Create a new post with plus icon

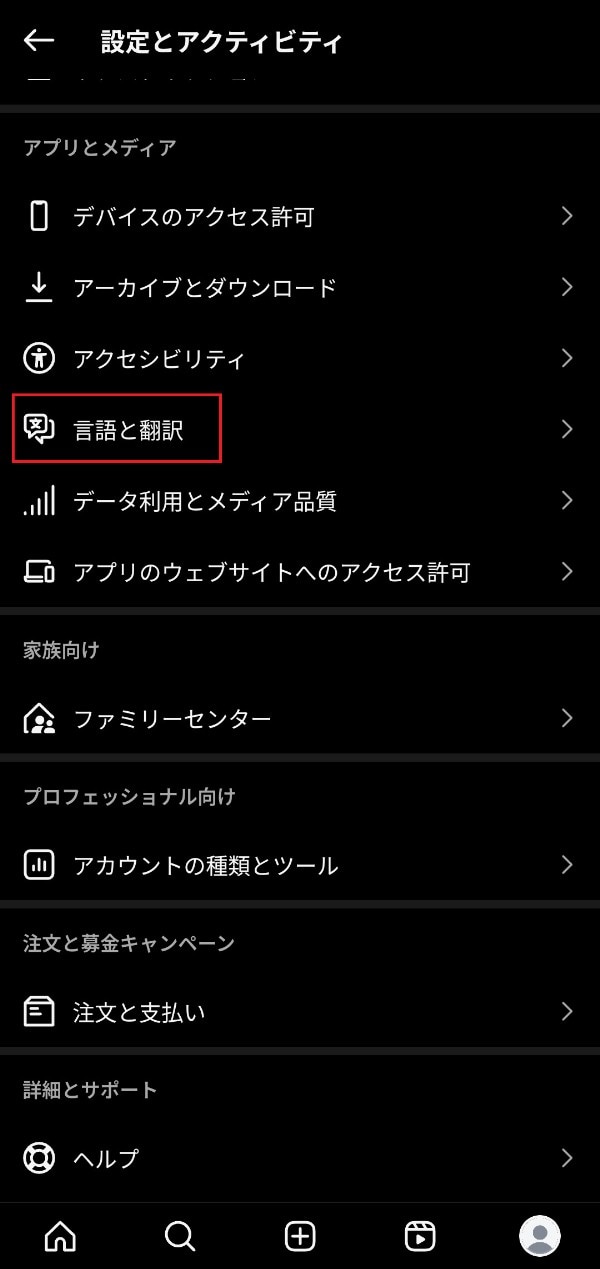point(300,1237)
